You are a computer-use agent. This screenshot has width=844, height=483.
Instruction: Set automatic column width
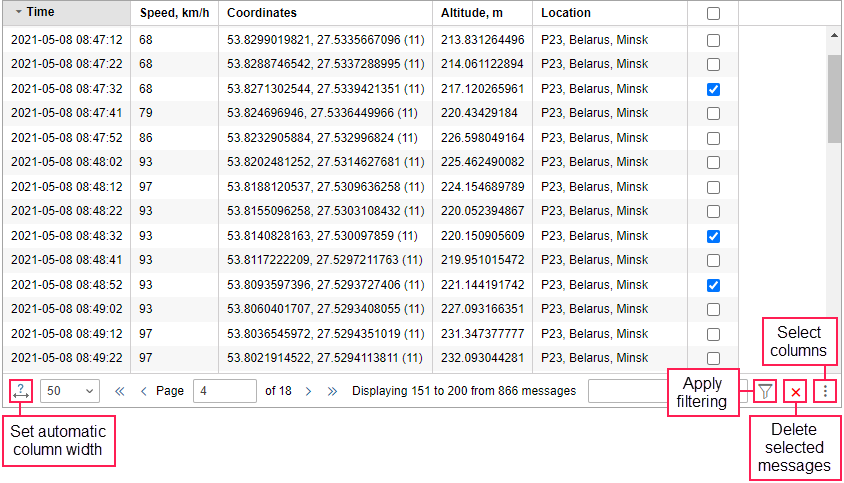coord(21,391)
